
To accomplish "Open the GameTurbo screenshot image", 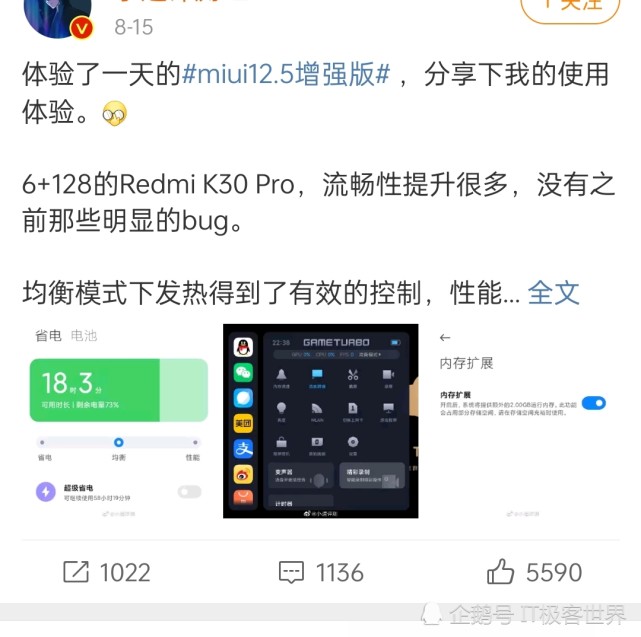I will [322, 420].
